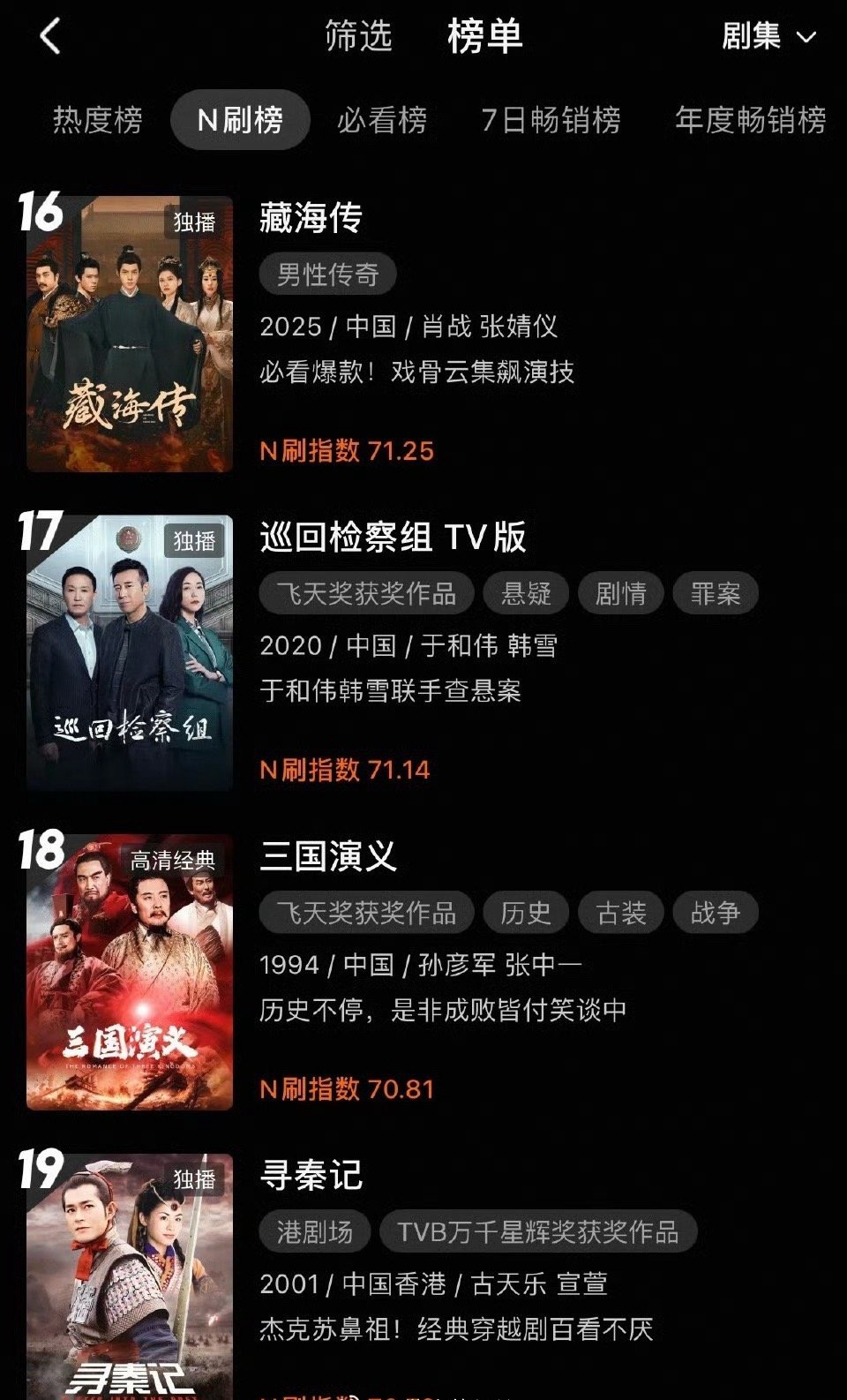Open the 剧集 category dropdown
This screenshot has height=1400, width=847.
[768, 36]
